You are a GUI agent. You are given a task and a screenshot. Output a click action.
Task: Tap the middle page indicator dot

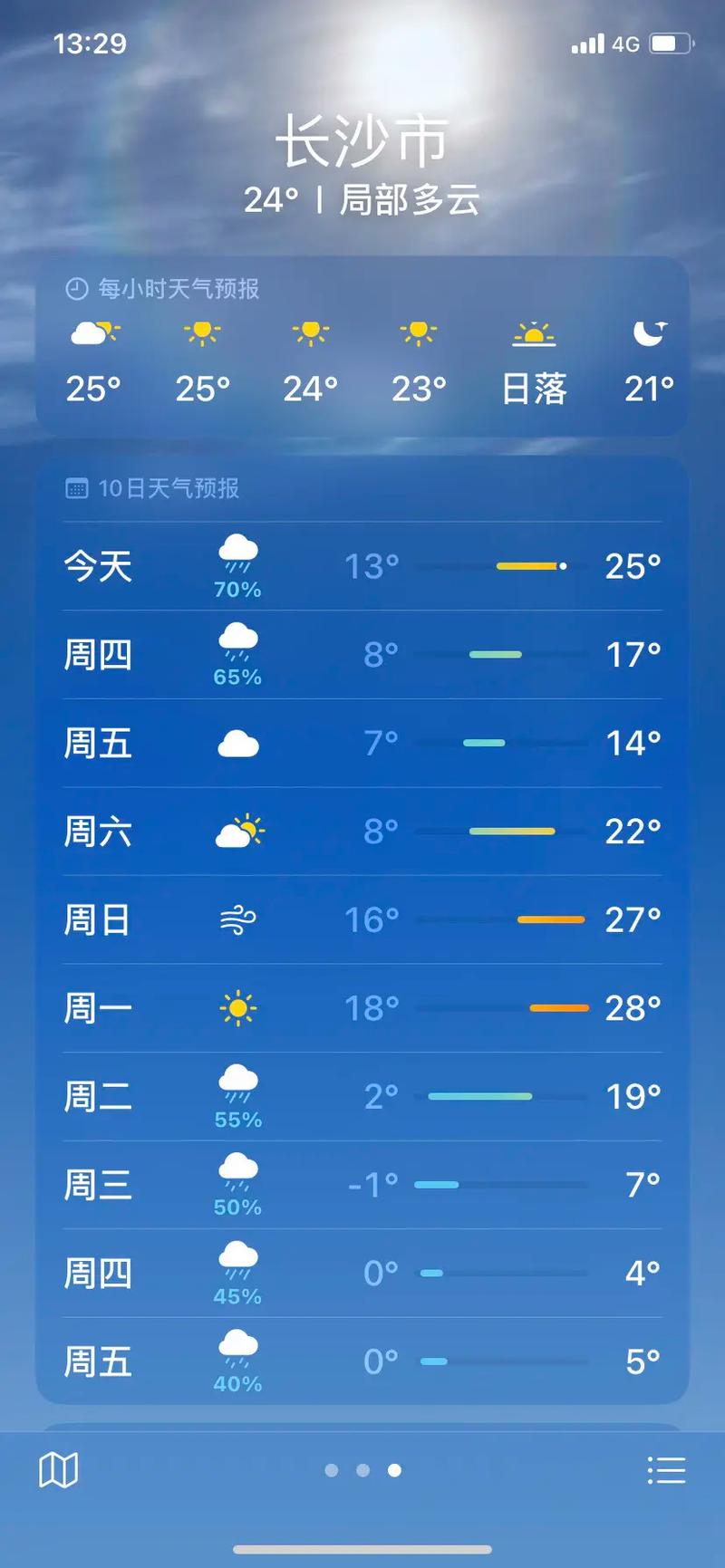[362, 1470]
